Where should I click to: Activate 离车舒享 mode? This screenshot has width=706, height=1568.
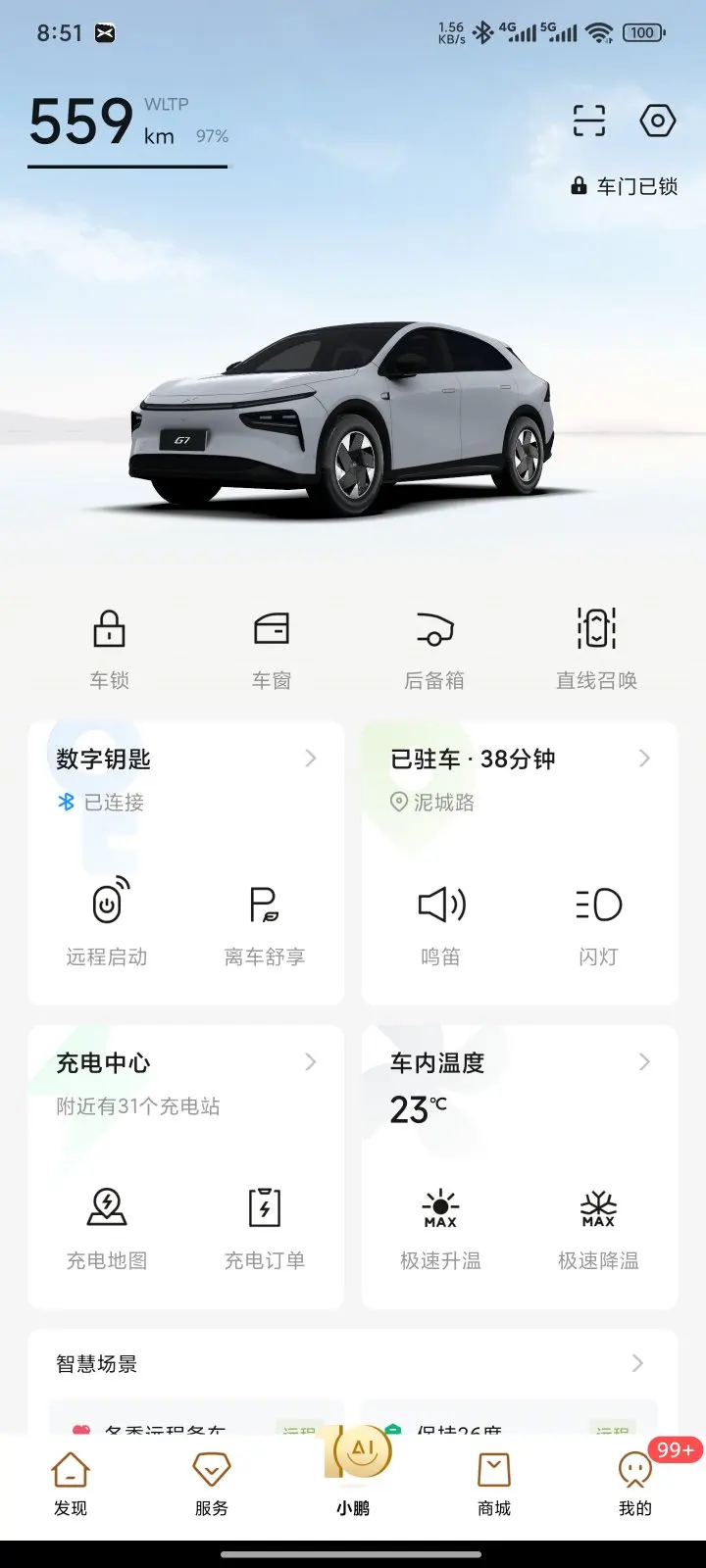[x=264, y=921]
